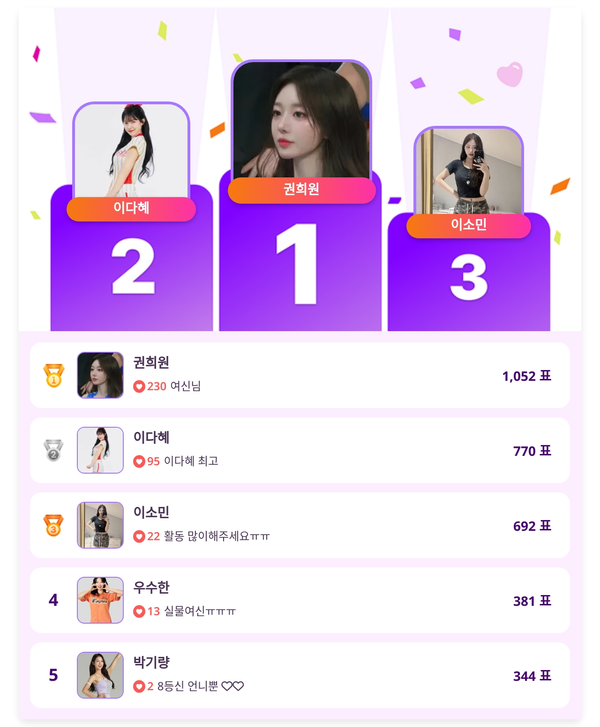View 이소민's photo on the podium
This screenshot has height=727, width=600.
click(468, 172)
